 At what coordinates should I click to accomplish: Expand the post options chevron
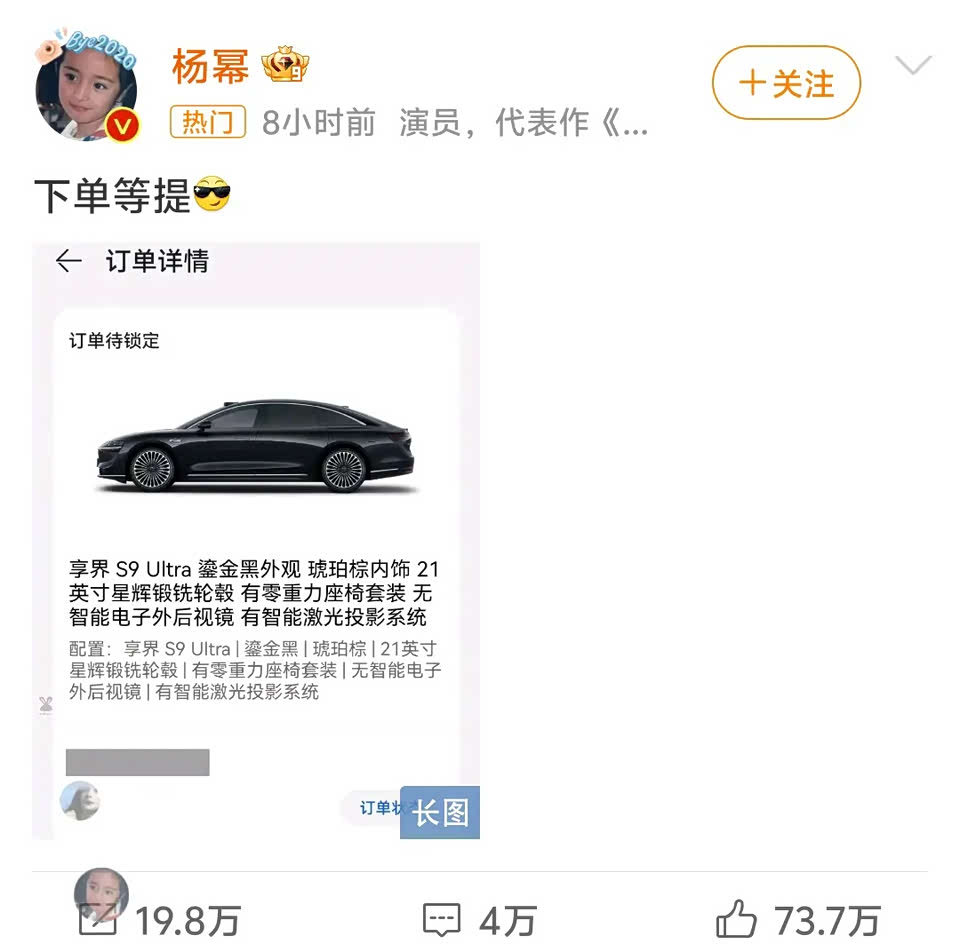[x=913, y=67]
